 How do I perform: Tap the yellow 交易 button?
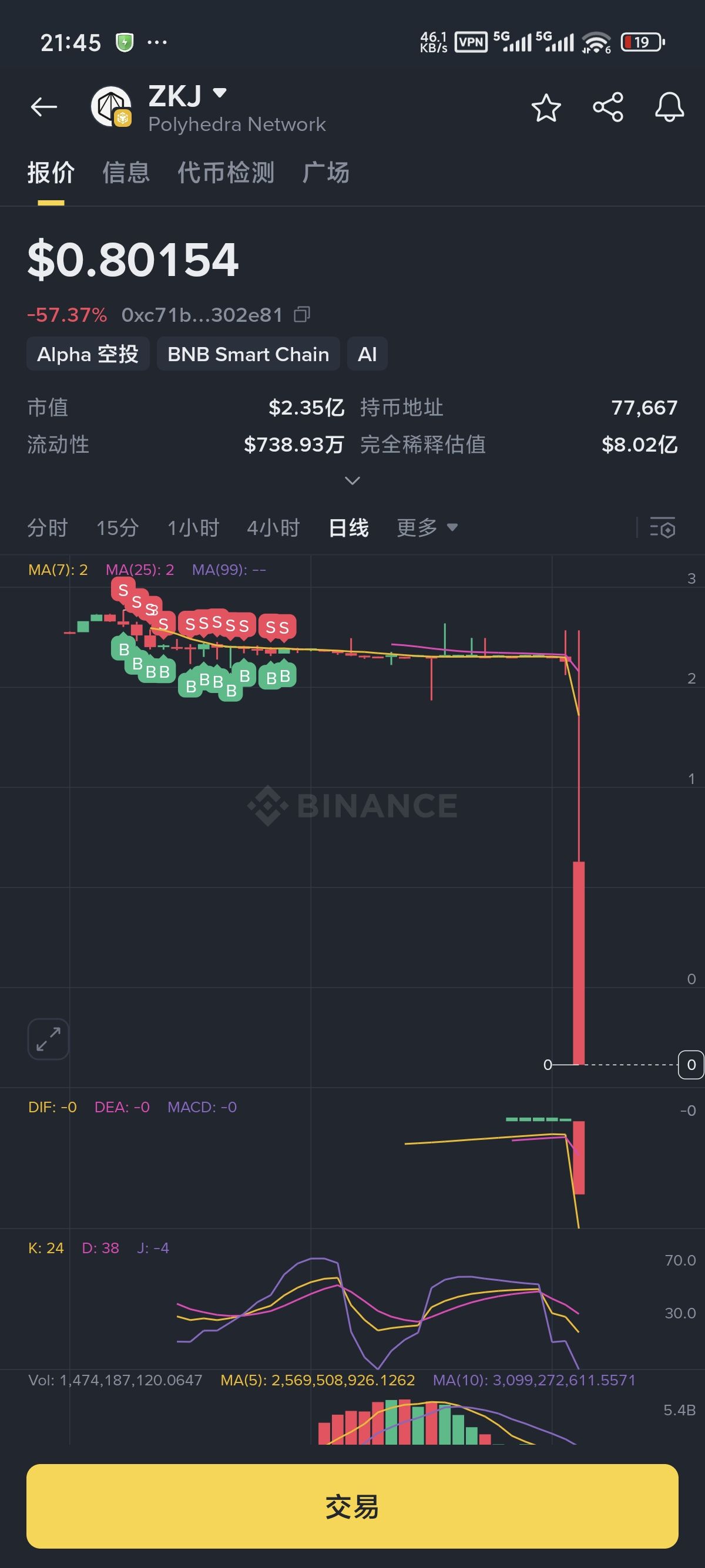pyautogui.click(x=352, y=1506)
